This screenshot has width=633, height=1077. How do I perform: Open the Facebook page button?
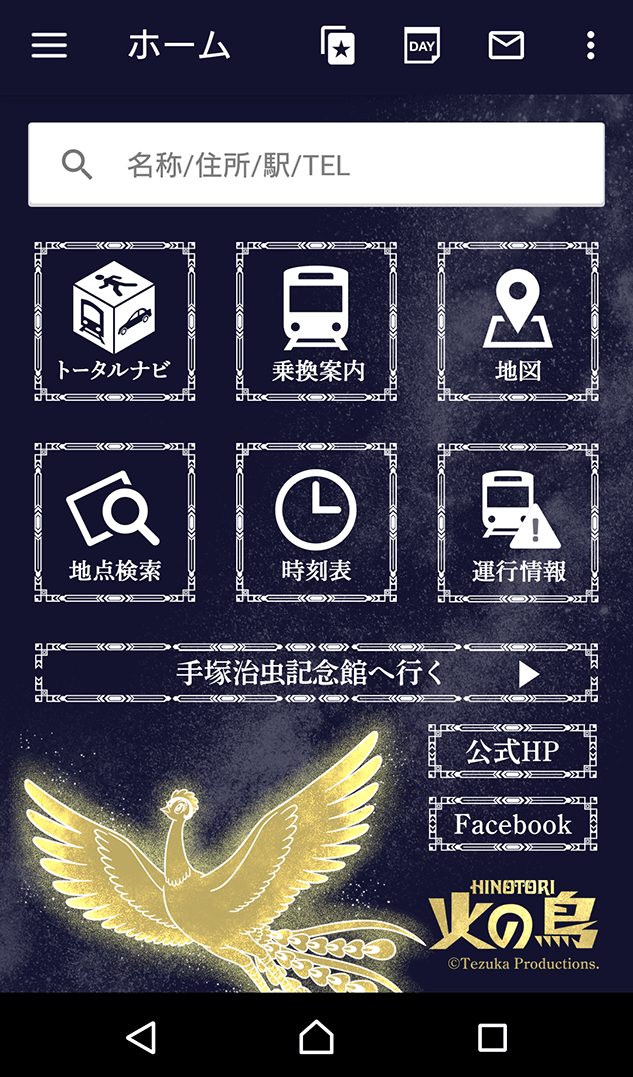pos(512,824)
